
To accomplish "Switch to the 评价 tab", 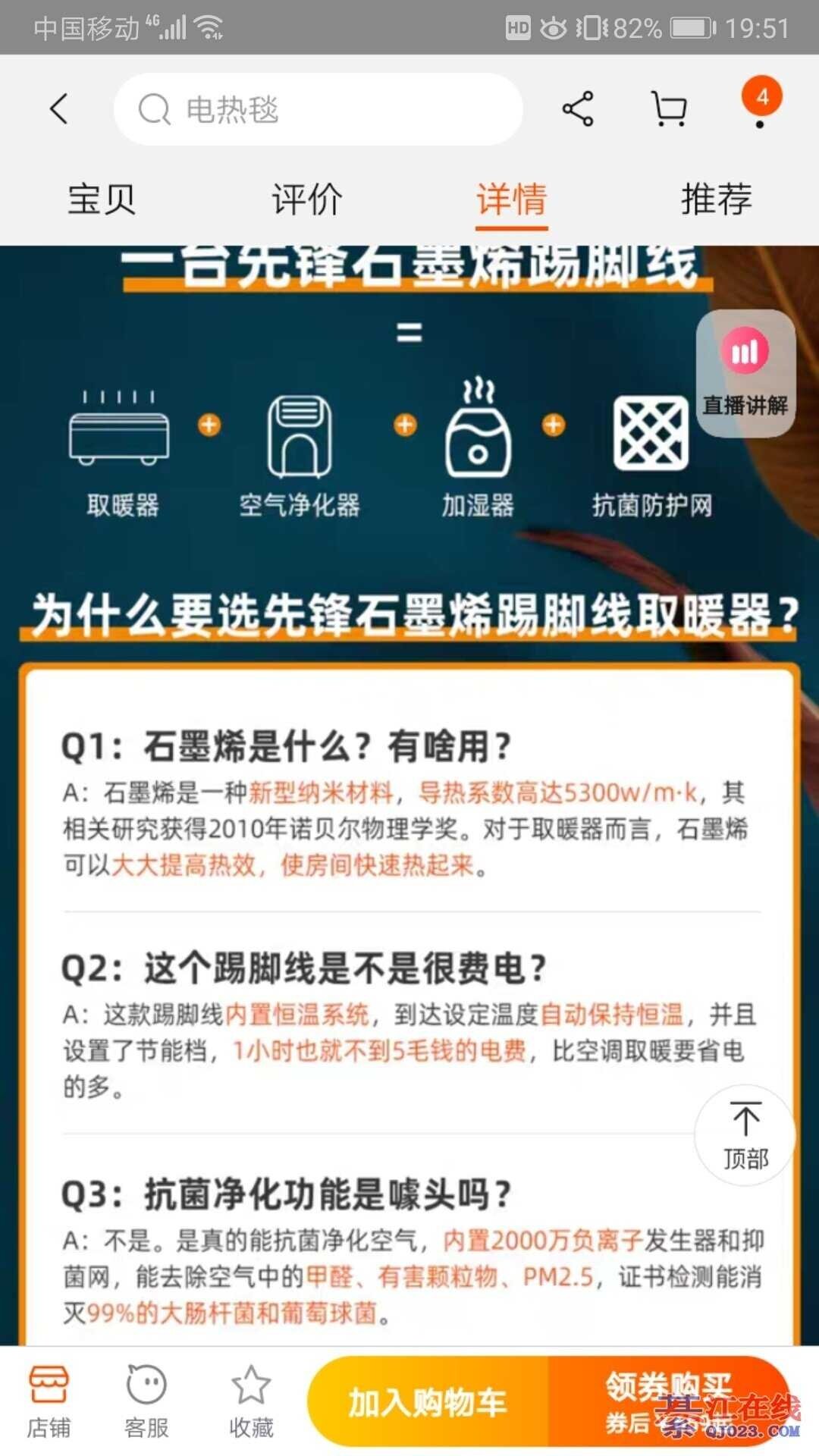I will (x=307, y=199).
